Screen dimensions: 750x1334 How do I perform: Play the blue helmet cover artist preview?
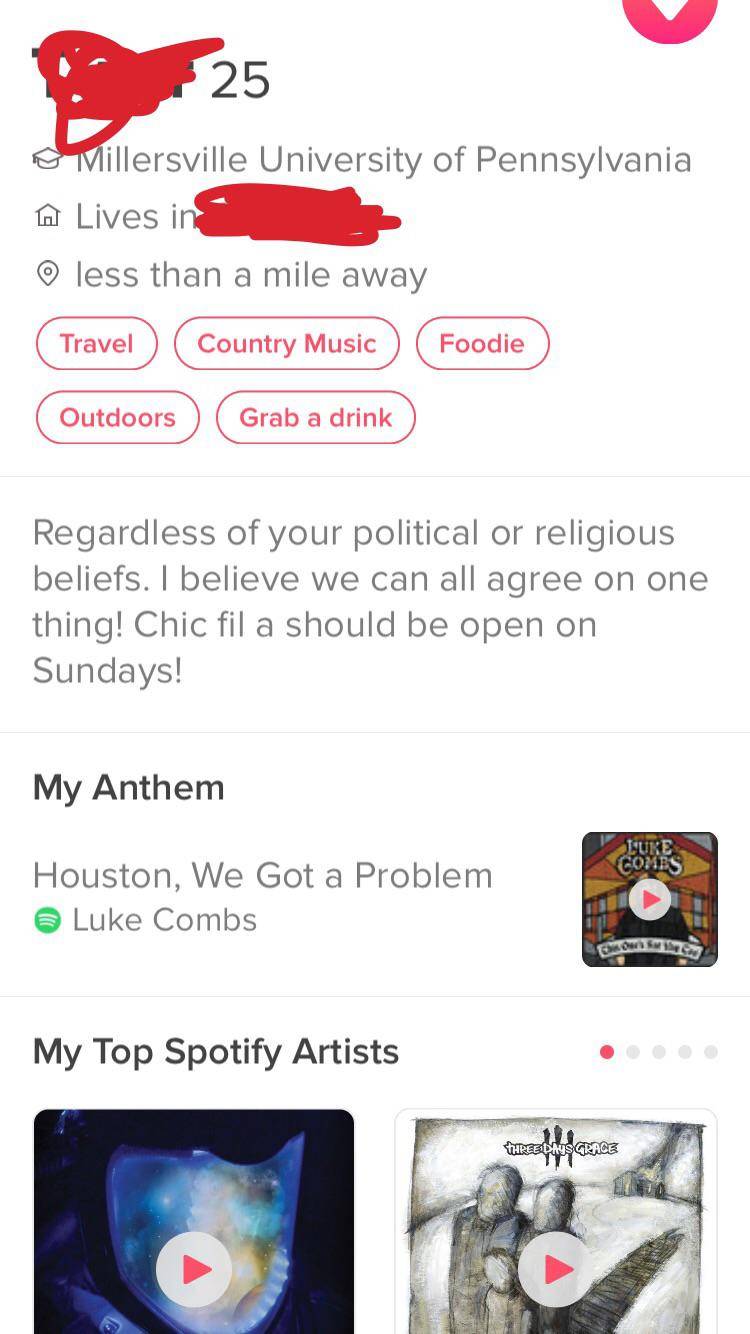click(x=194, y=1269)
